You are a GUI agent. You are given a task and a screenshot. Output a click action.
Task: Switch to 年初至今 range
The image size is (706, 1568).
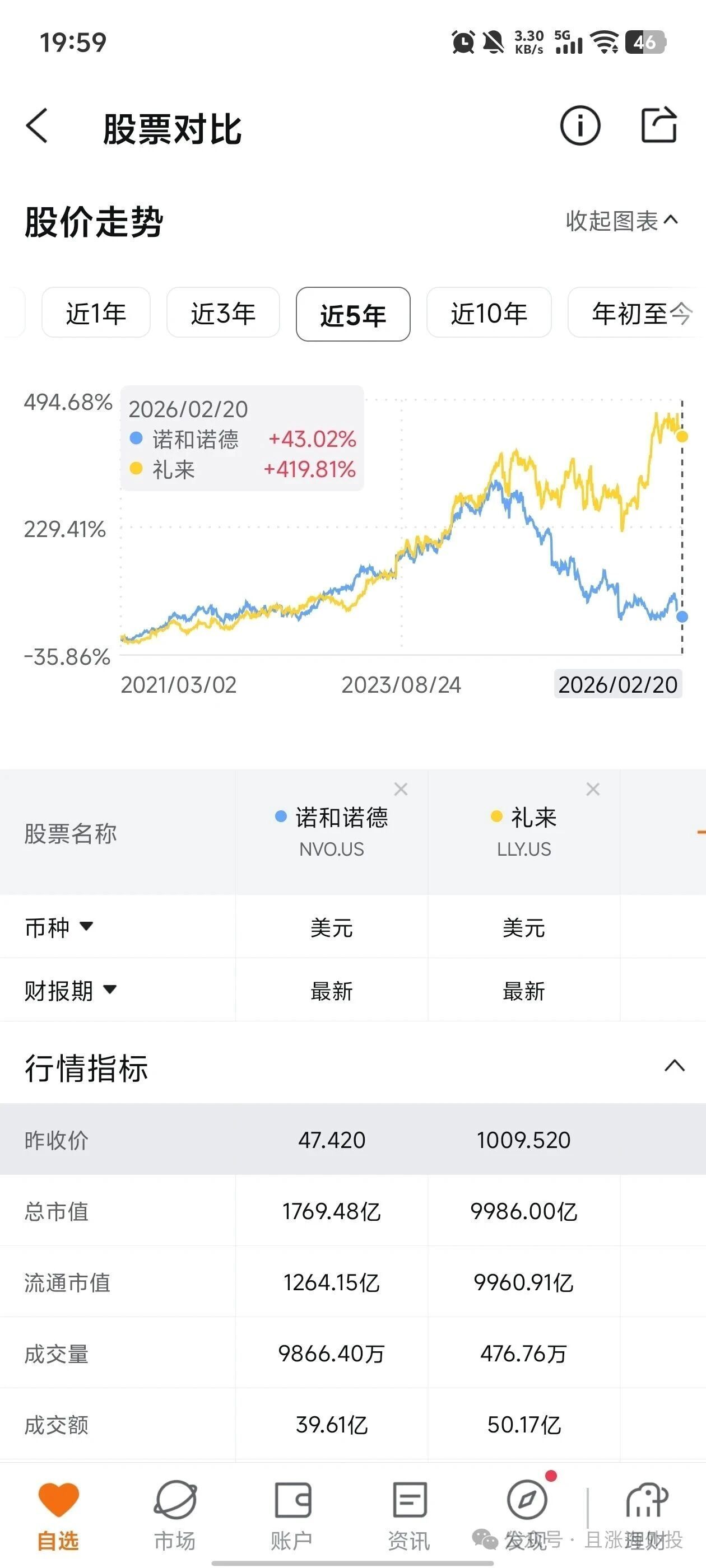click(x=640, y=314)
